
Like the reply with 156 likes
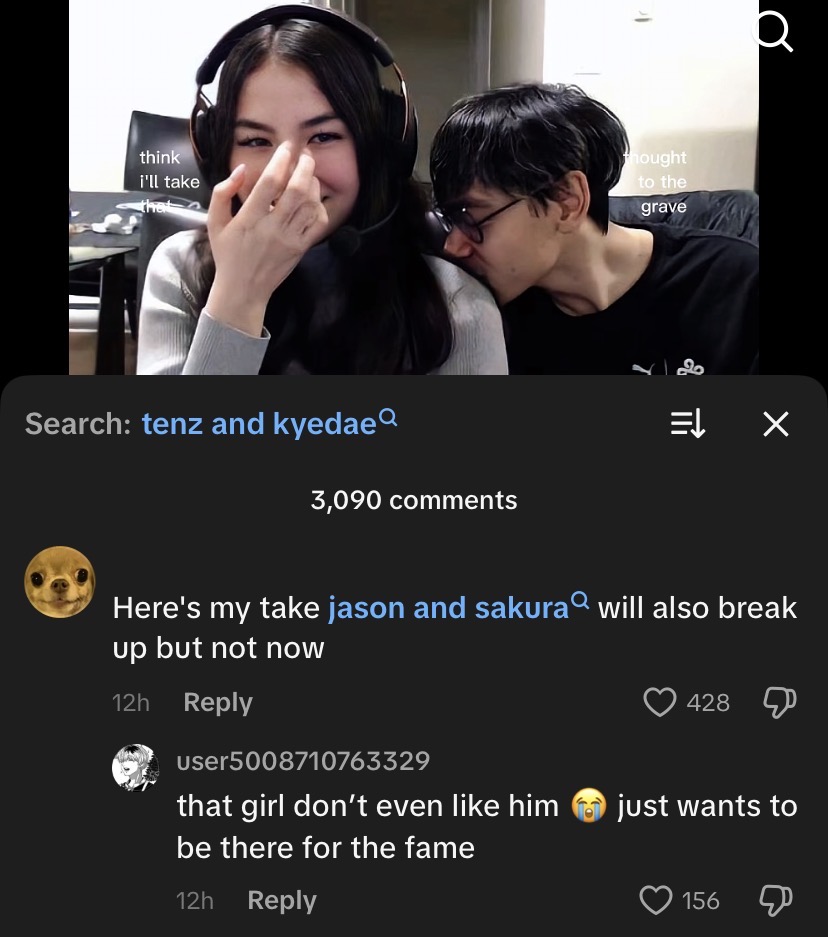(x=655, y=901)
